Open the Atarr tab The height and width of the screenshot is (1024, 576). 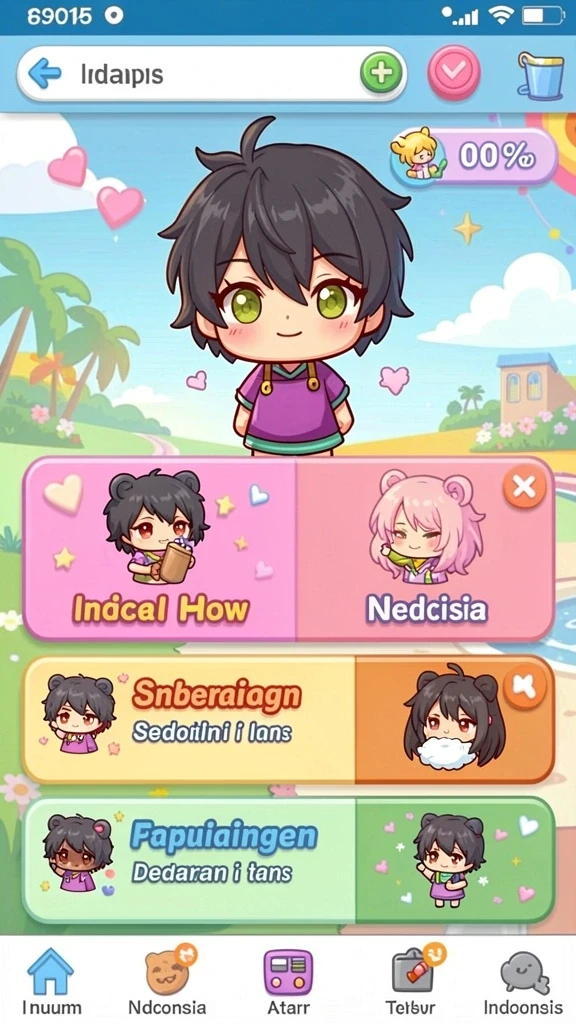(288, 982)
